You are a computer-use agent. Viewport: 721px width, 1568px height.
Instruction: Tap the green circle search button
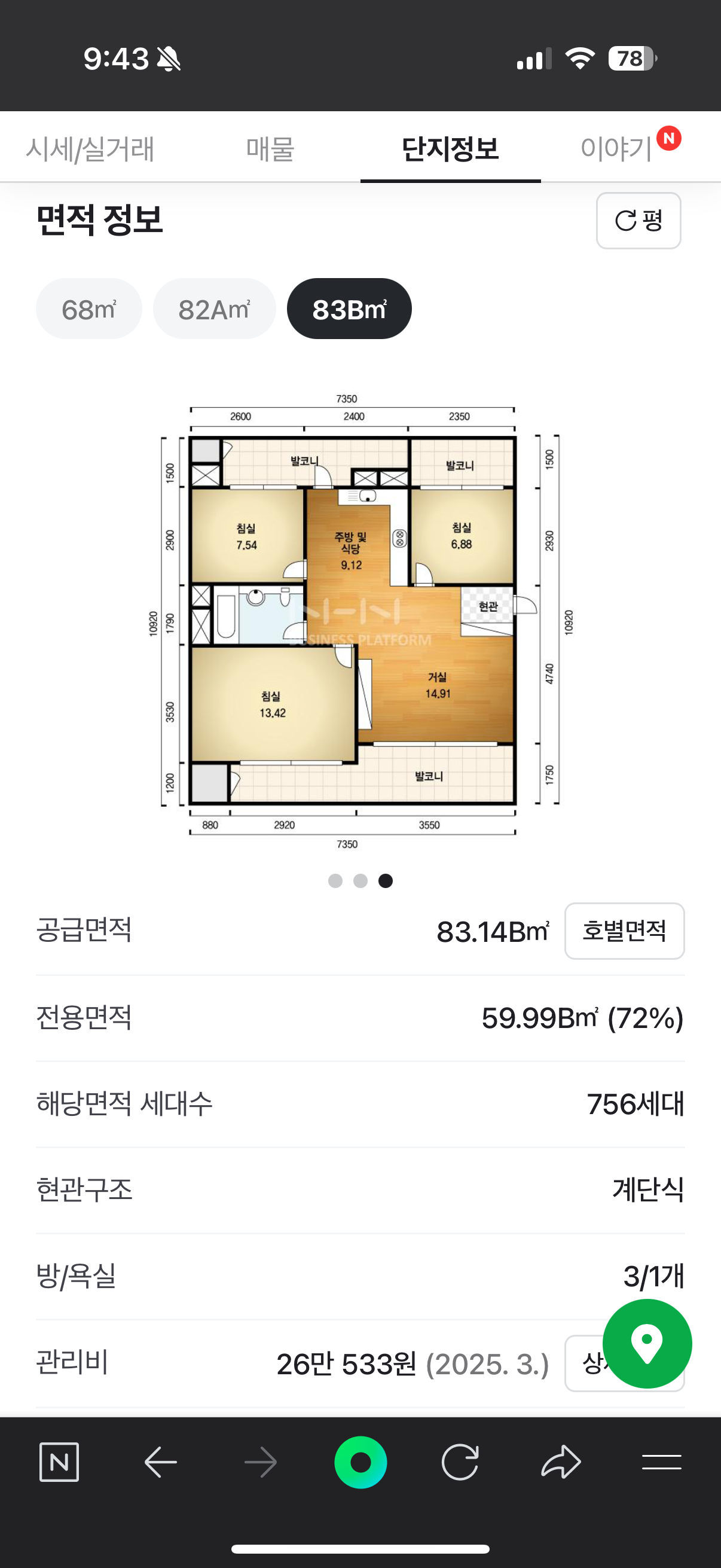(x=360, y=1462)
